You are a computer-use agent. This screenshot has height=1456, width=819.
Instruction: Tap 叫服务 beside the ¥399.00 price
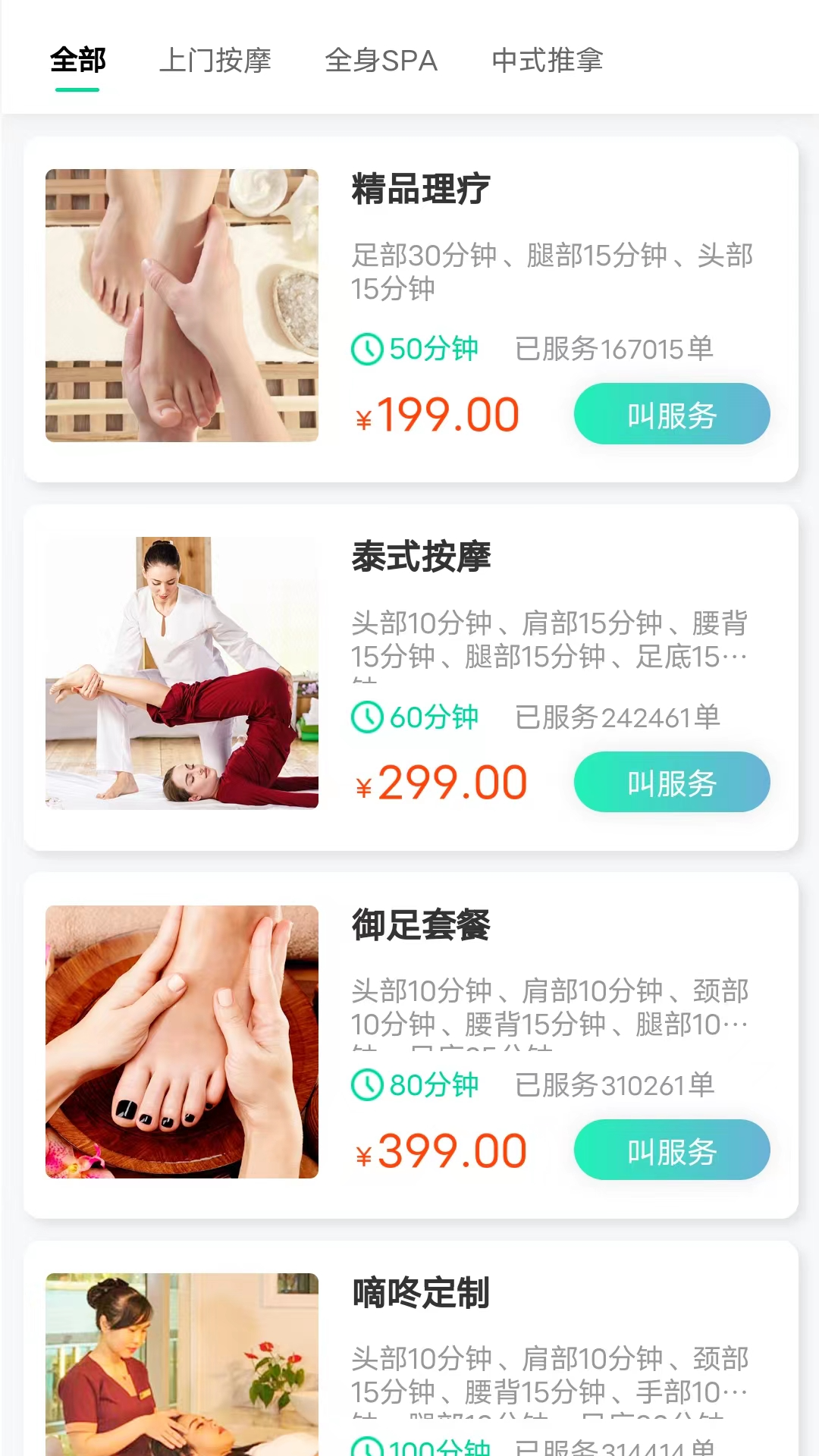671,1150
